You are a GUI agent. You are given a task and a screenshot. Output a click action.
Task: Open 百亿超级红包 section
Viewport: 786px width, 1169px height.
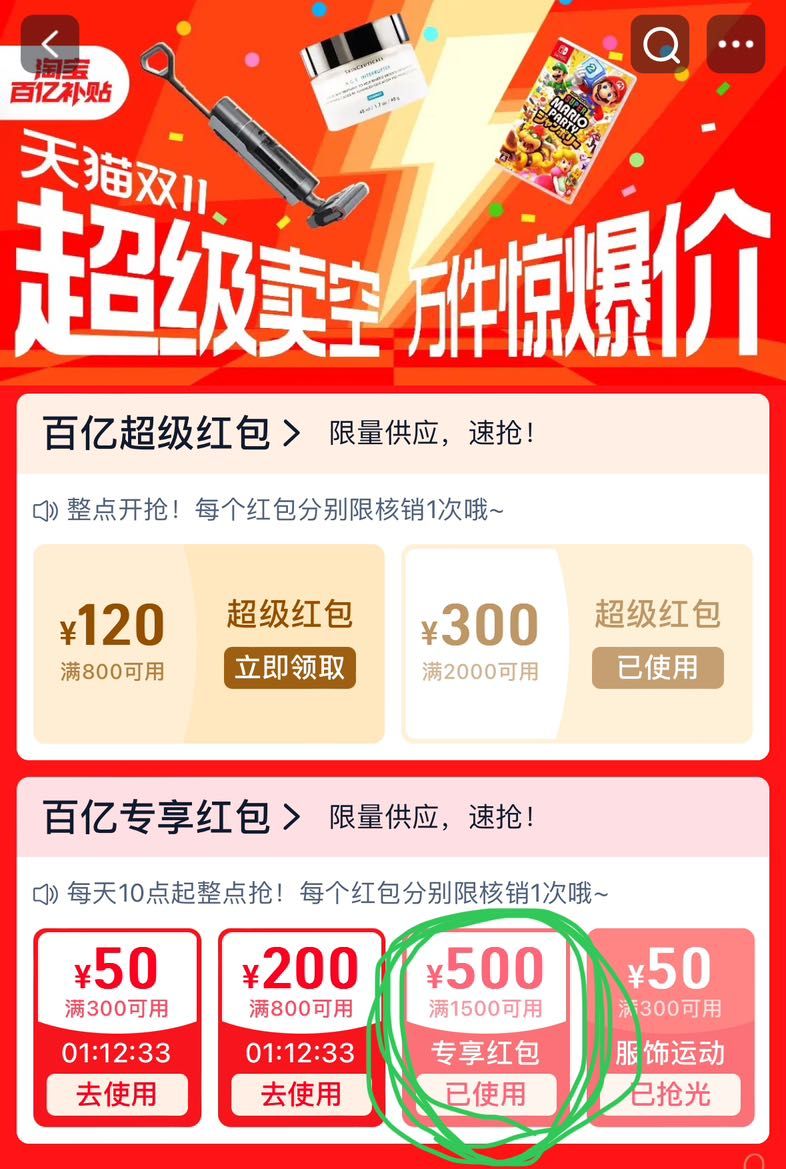pos(172,435)
